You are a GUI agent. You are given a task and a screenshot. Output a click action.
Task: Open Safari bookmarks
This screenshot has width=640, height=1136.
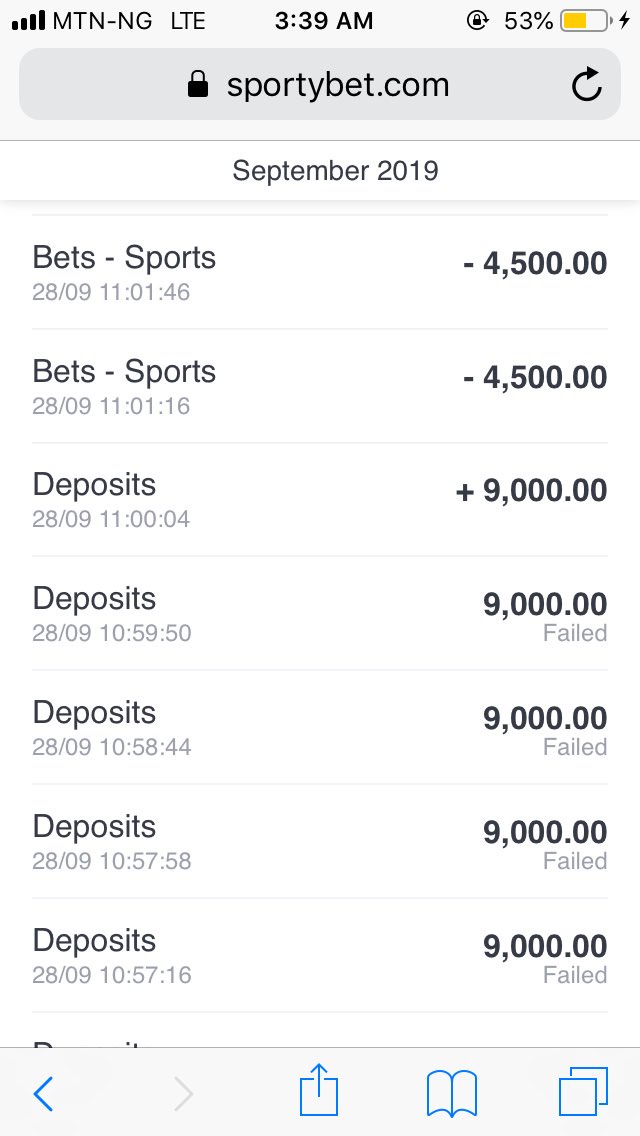tap(452, 1093)
